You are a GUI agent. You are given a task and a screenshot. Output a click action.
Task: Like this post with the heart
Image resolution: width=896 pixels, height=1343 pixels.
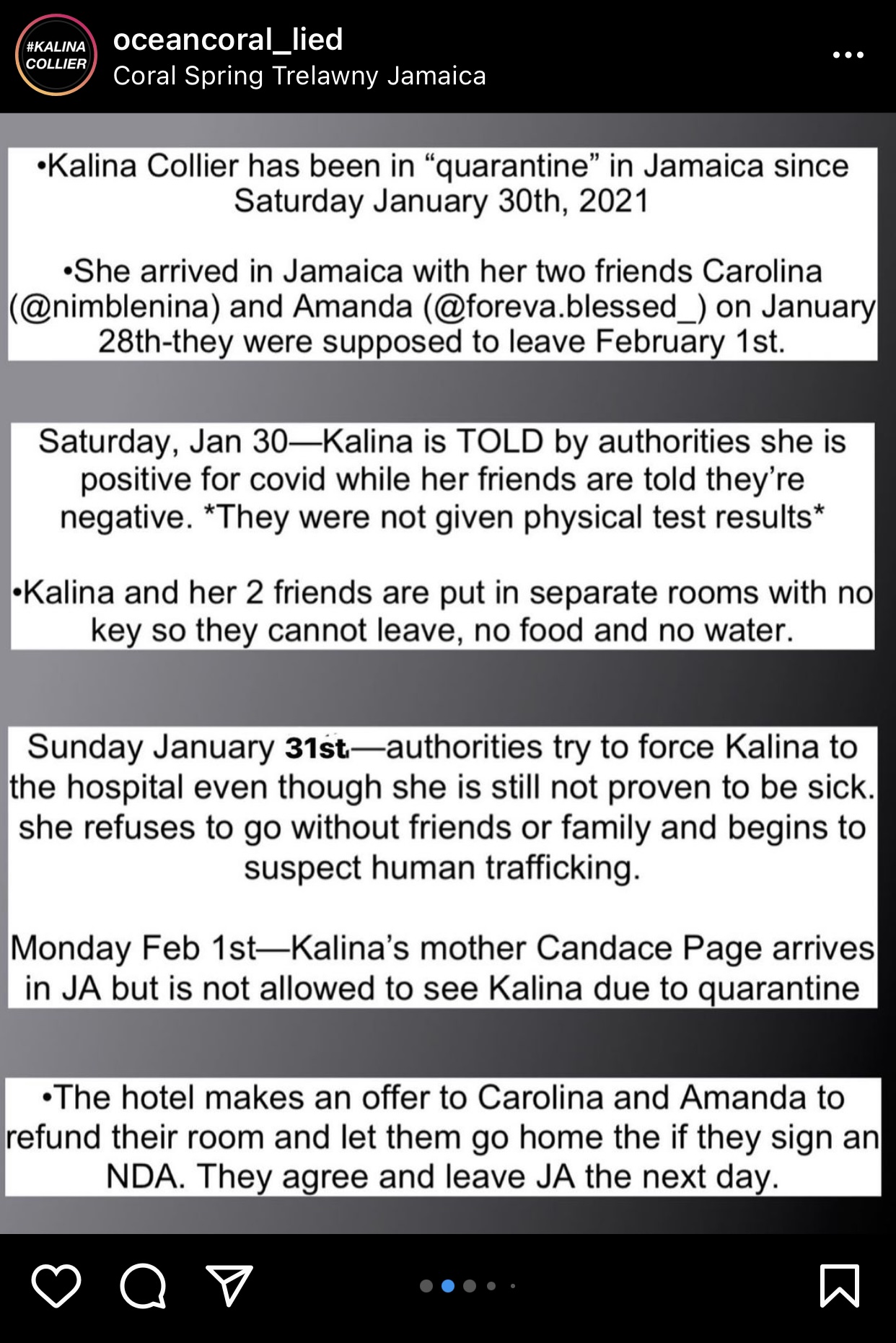(x=56, y=1285)
